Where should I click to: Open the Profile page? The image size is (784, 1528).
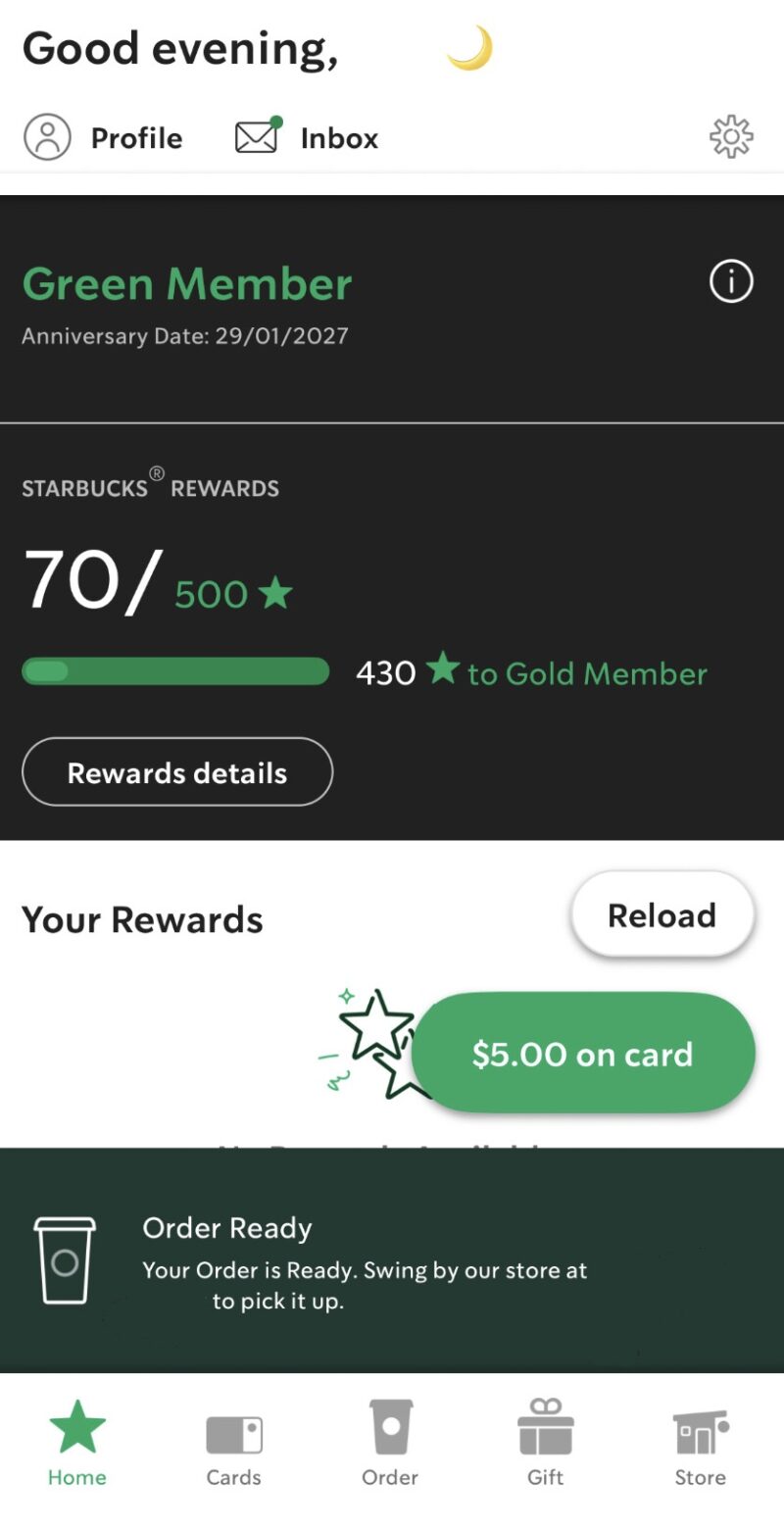click(x=103, y=137)
